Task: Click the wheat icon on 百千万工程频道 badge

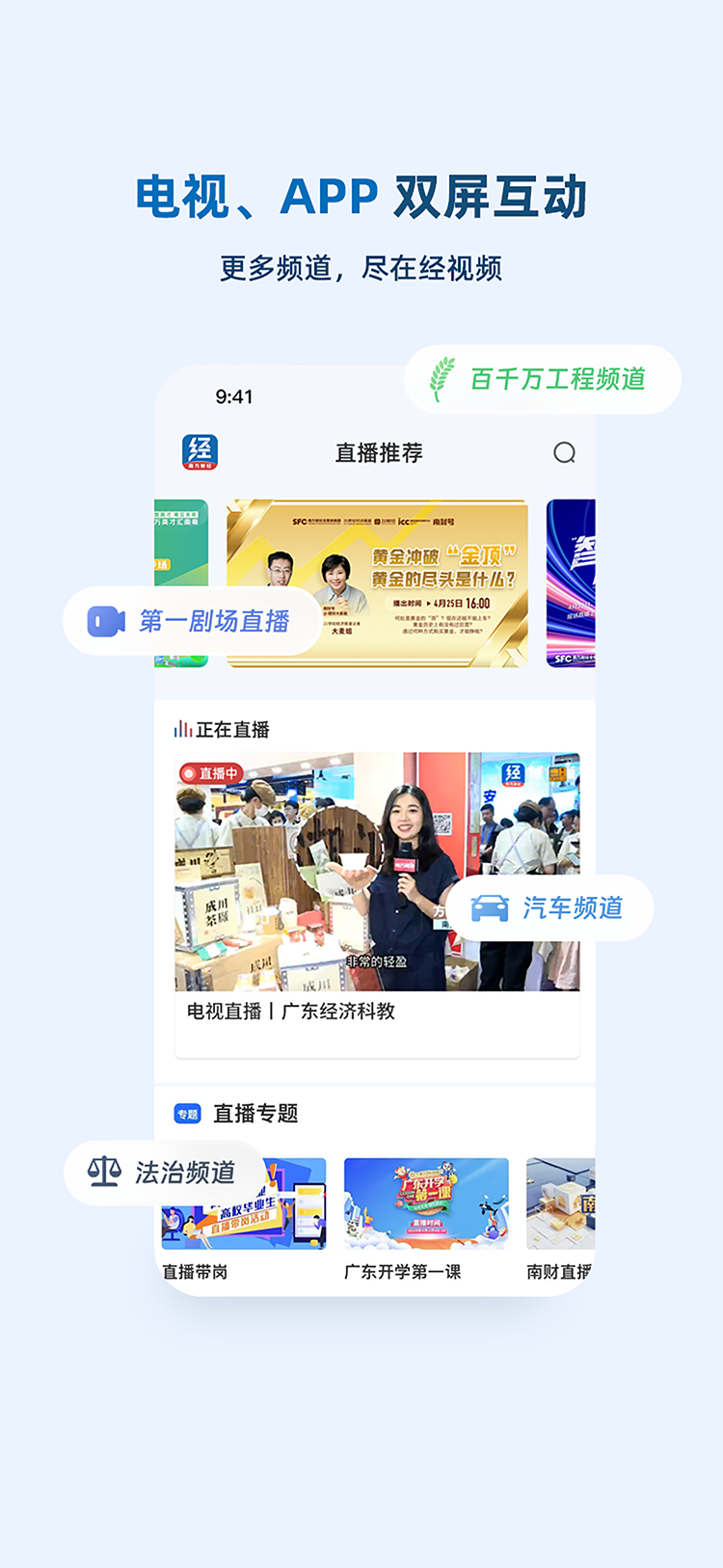Action: [x=444, y=378]
